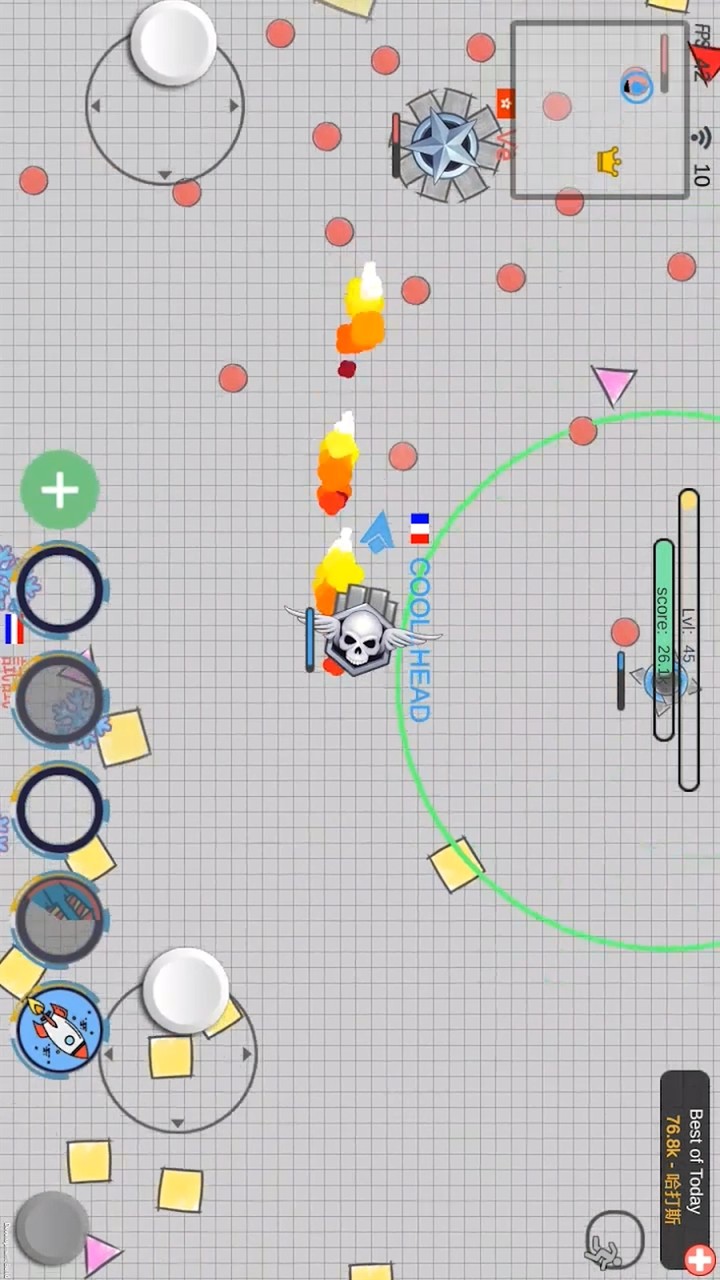Open the minimap
This screenshot has height=1280, width=720.
[x=600, y=110]
